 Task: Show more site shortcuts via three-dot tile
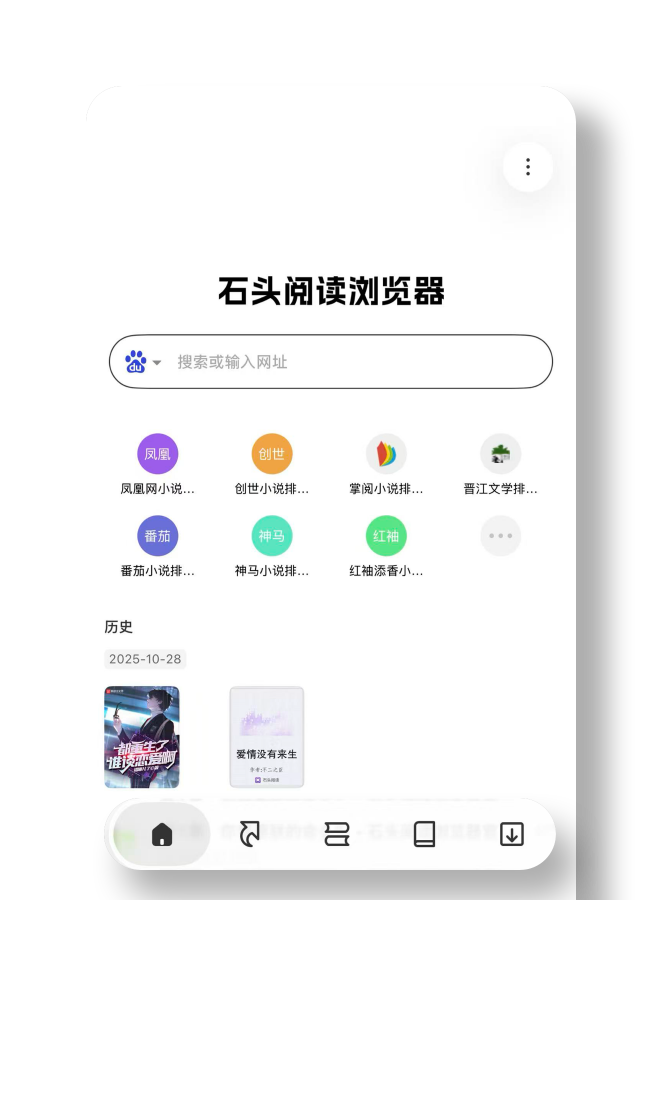pyautogui.click(x=500, y=536)
